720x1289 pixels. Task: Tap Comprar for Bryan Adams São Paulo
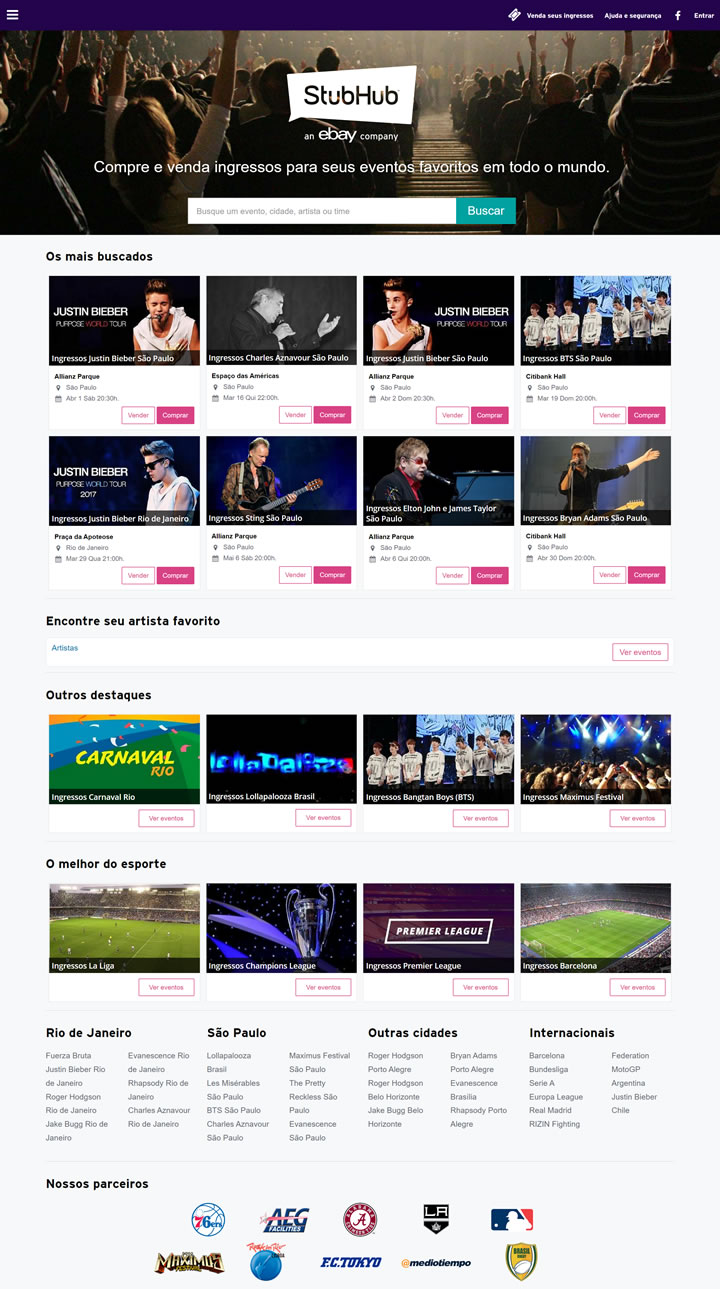[x=646, y=575]
